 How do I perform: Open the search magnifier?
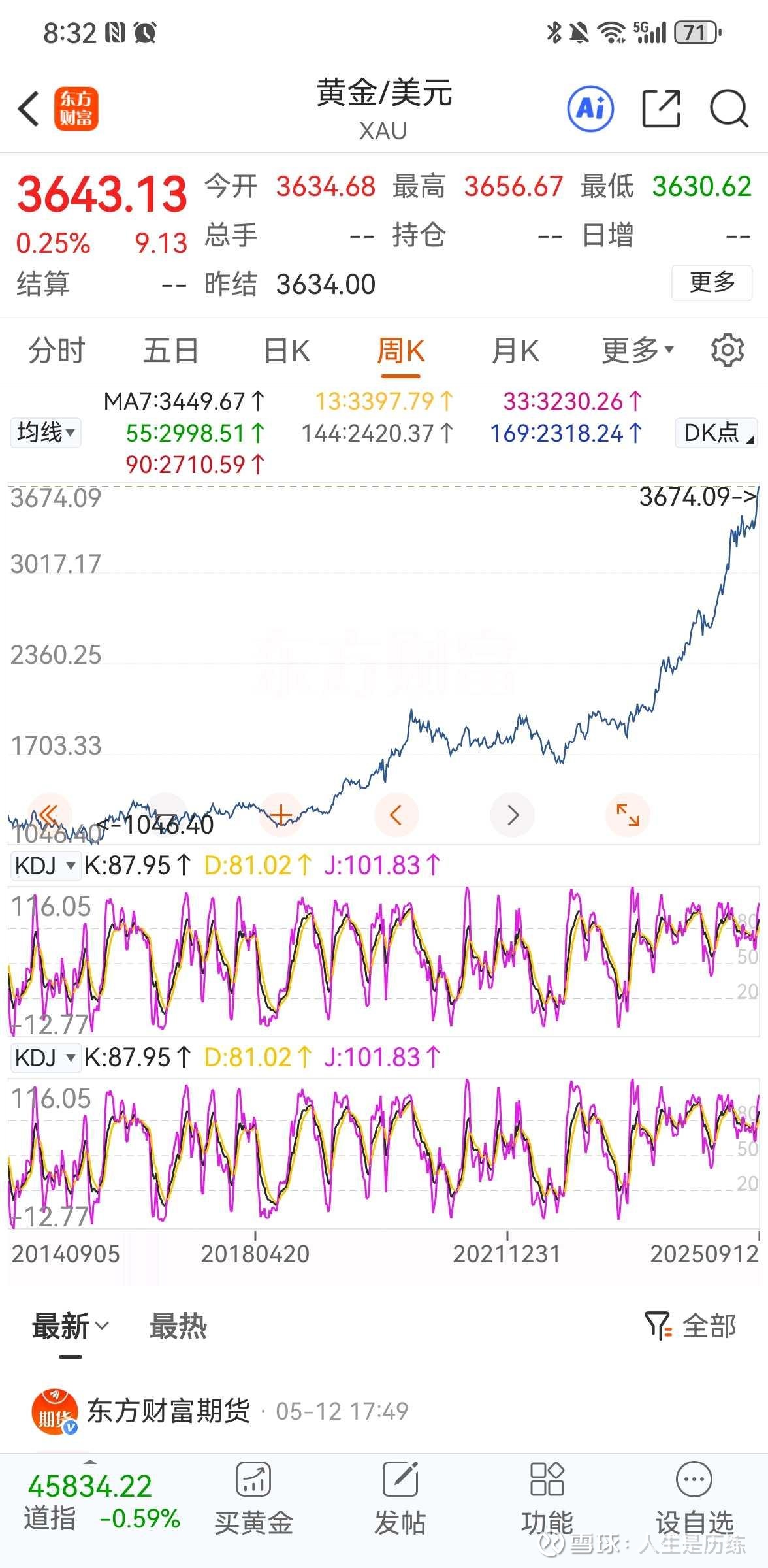[728, 108]
